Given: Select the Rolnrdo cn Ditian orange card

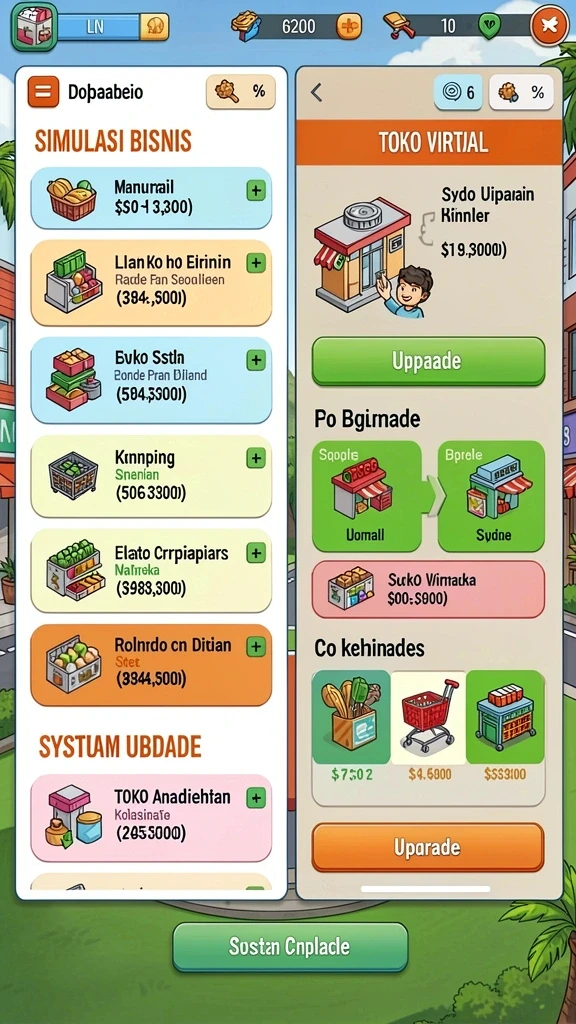Looking at the screenshot, I should [151, 665].
